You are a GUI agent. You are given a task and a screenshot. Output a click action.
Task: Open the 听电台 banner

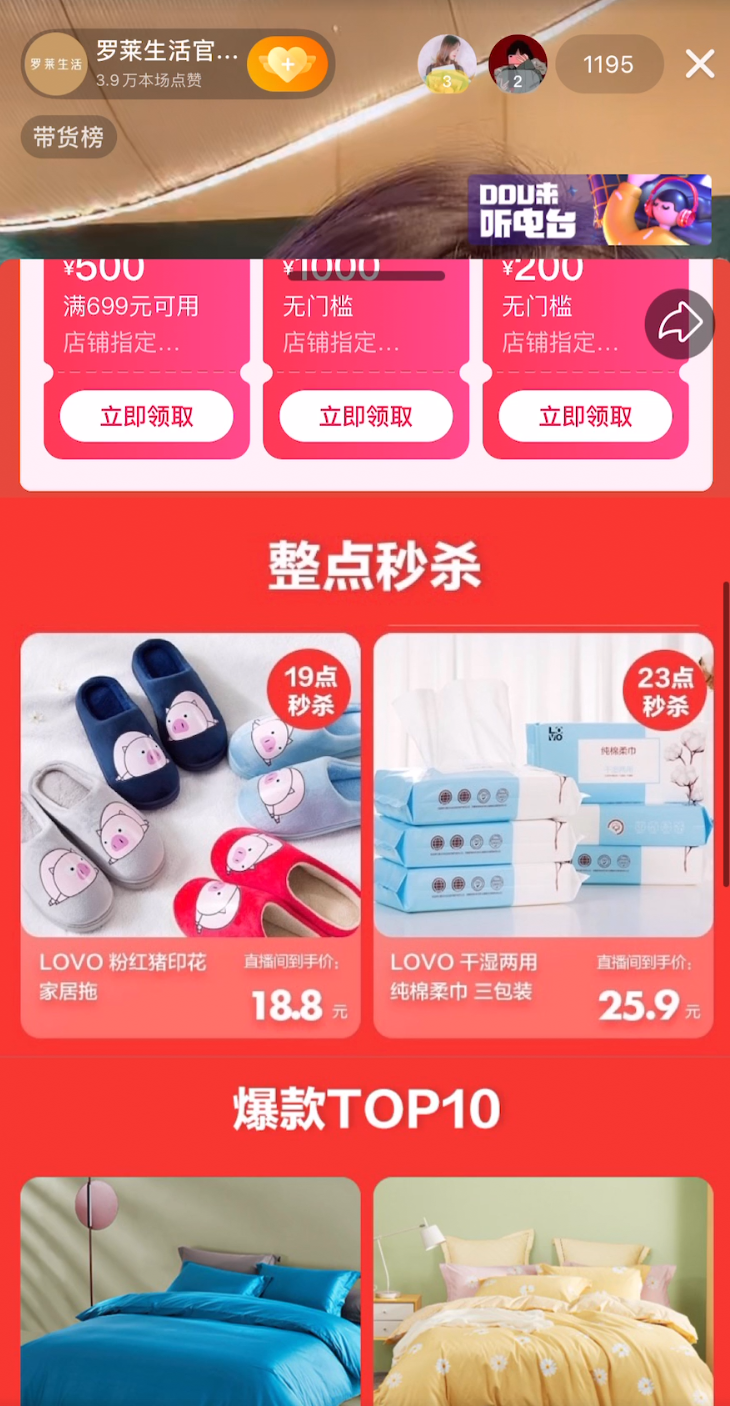(589, 210)
